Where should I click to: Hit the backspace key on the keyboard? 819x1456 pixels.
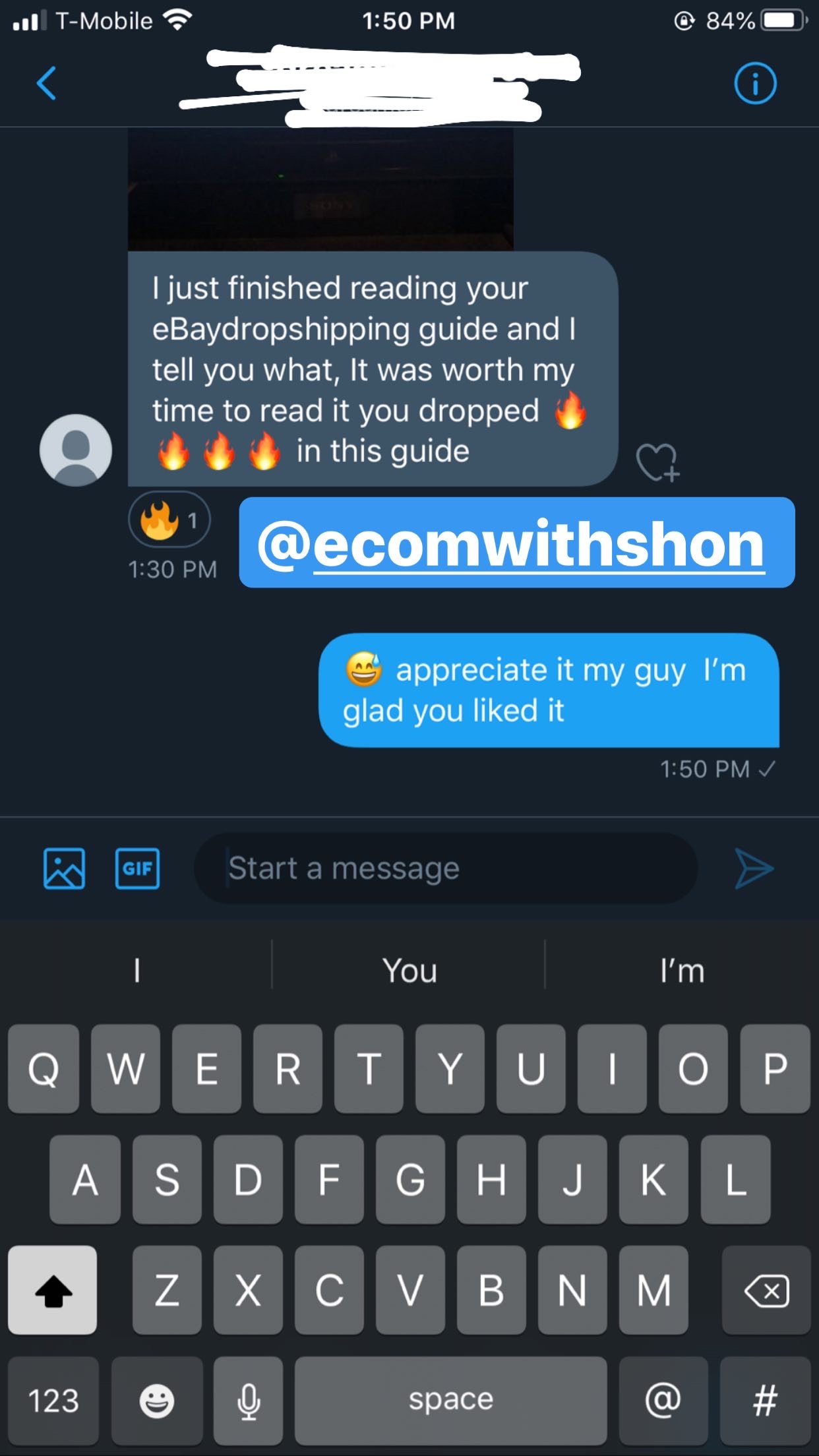766,1290
